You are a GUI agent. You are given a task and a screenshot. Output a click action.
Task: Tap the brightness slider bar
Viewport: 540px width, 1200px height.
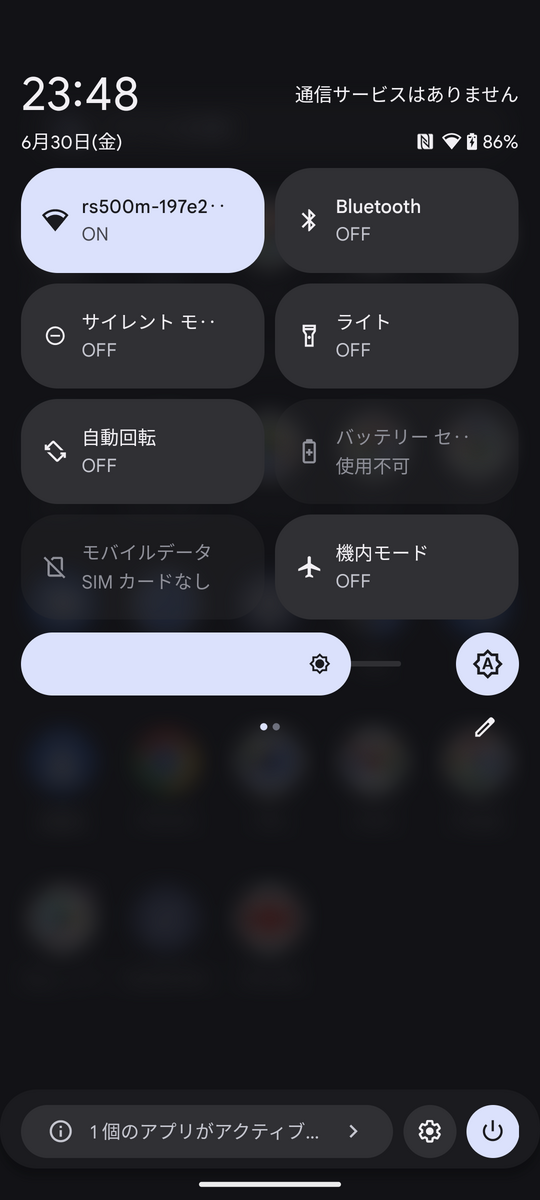tap(211, 663)
